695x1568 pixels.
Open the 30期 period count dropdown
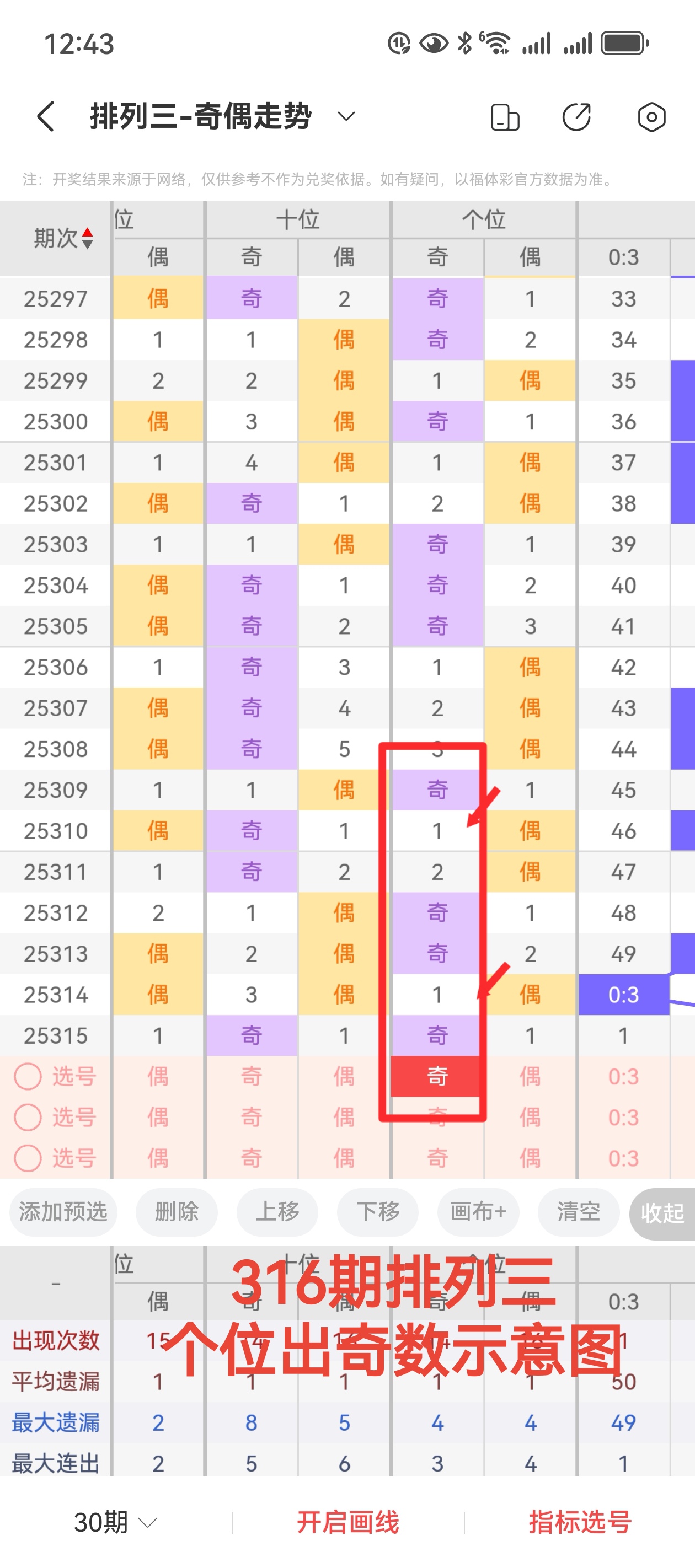pos(116,1522)
